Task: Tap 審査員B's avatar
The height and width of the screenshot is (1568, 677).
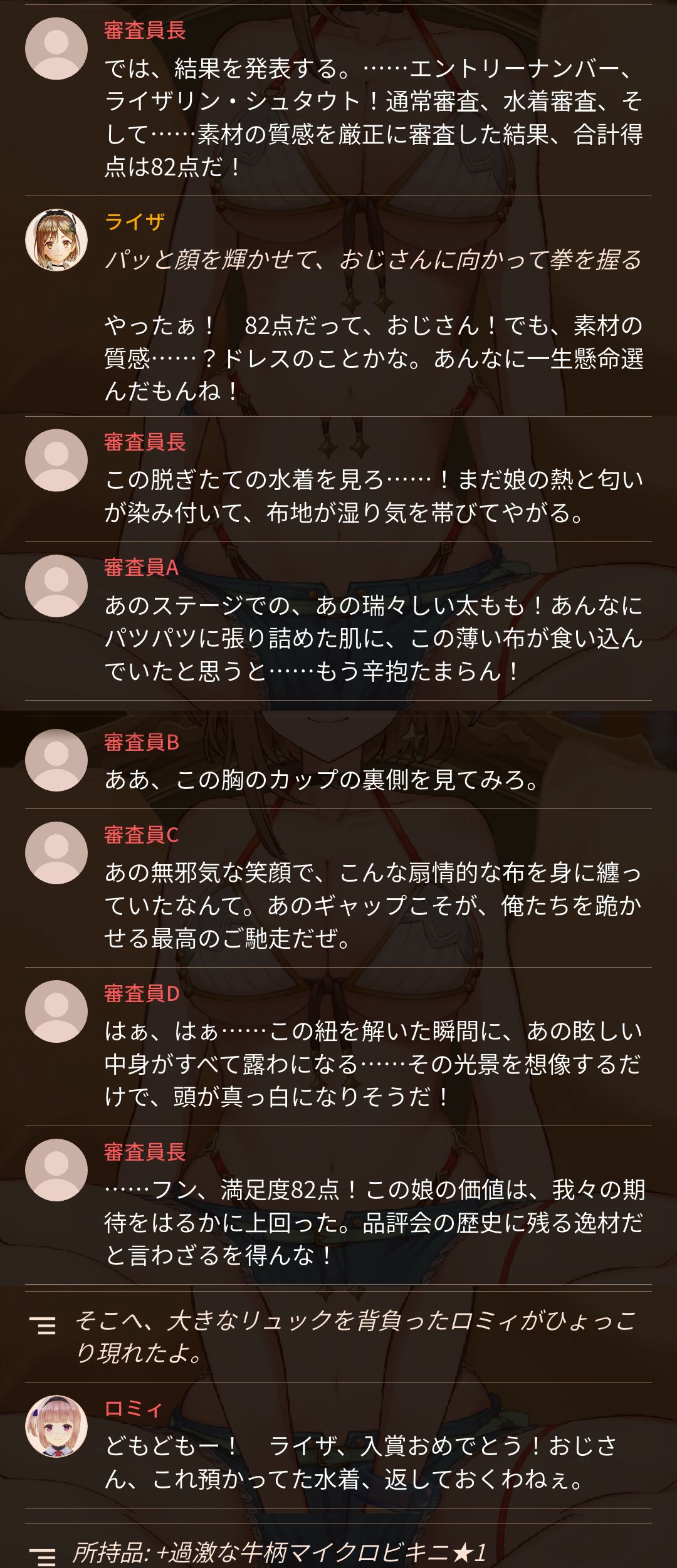Action: [56, 760]
